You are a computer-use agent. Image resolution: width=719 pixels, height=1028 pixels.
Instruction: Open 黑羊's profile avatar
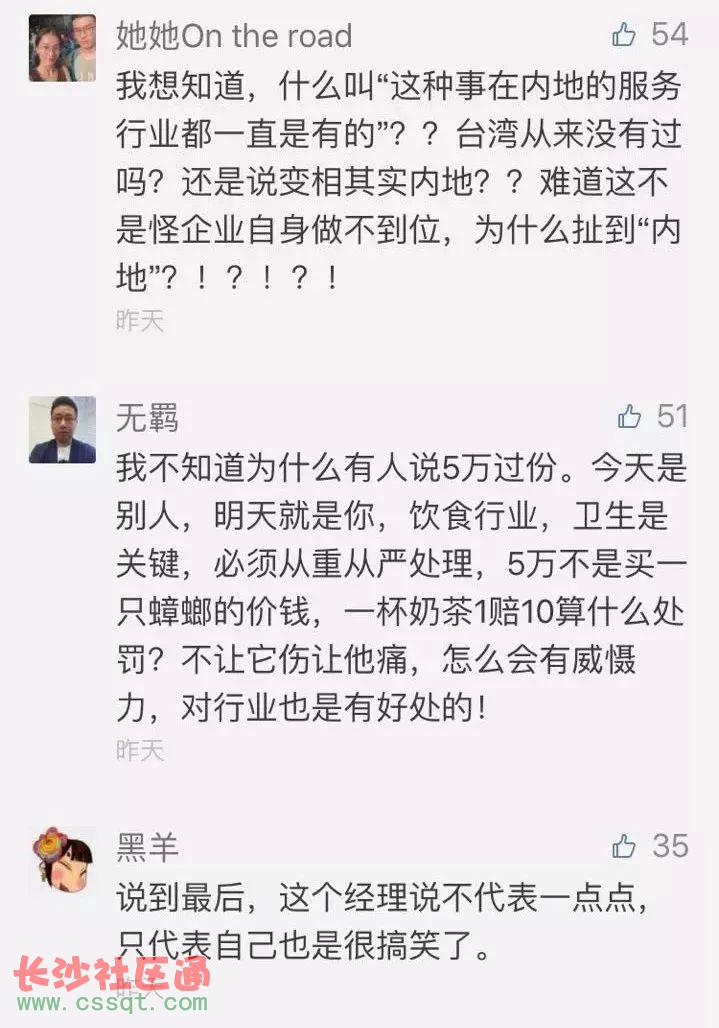tap(62, 860)
